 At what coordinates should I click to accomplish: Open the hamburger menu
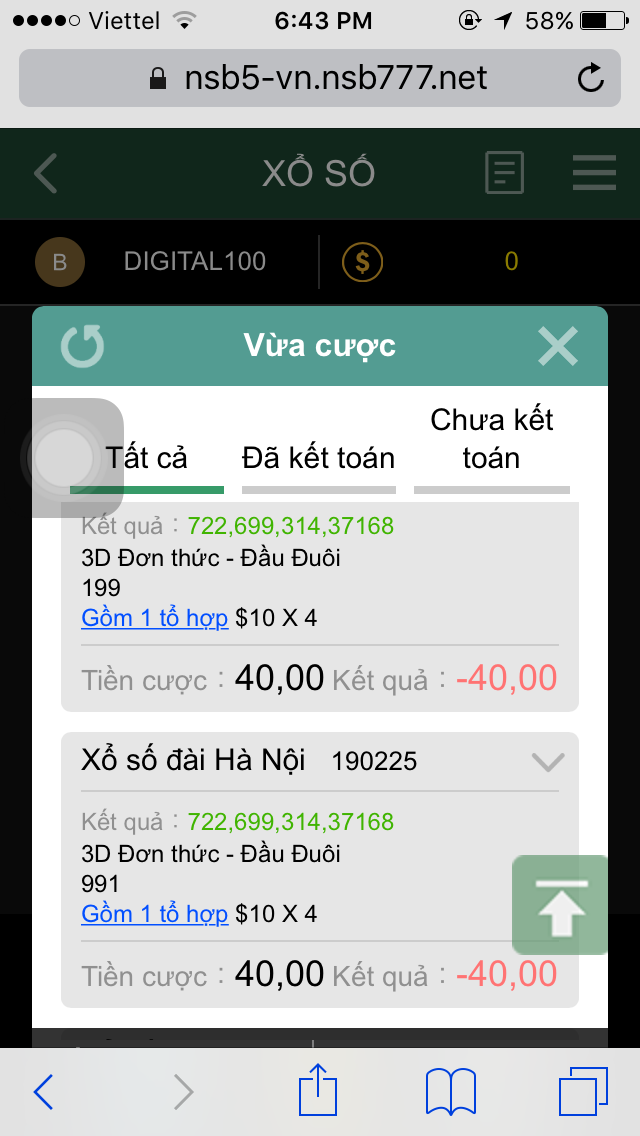pos(594,173)
